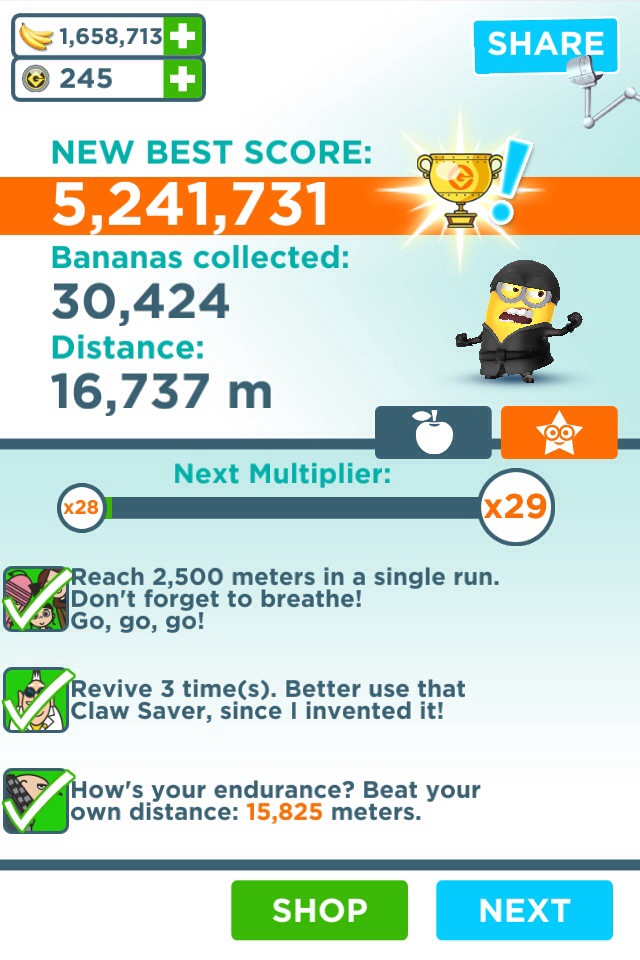
Task: Switch to the star goals tab
Action: [x=559, y=432]
